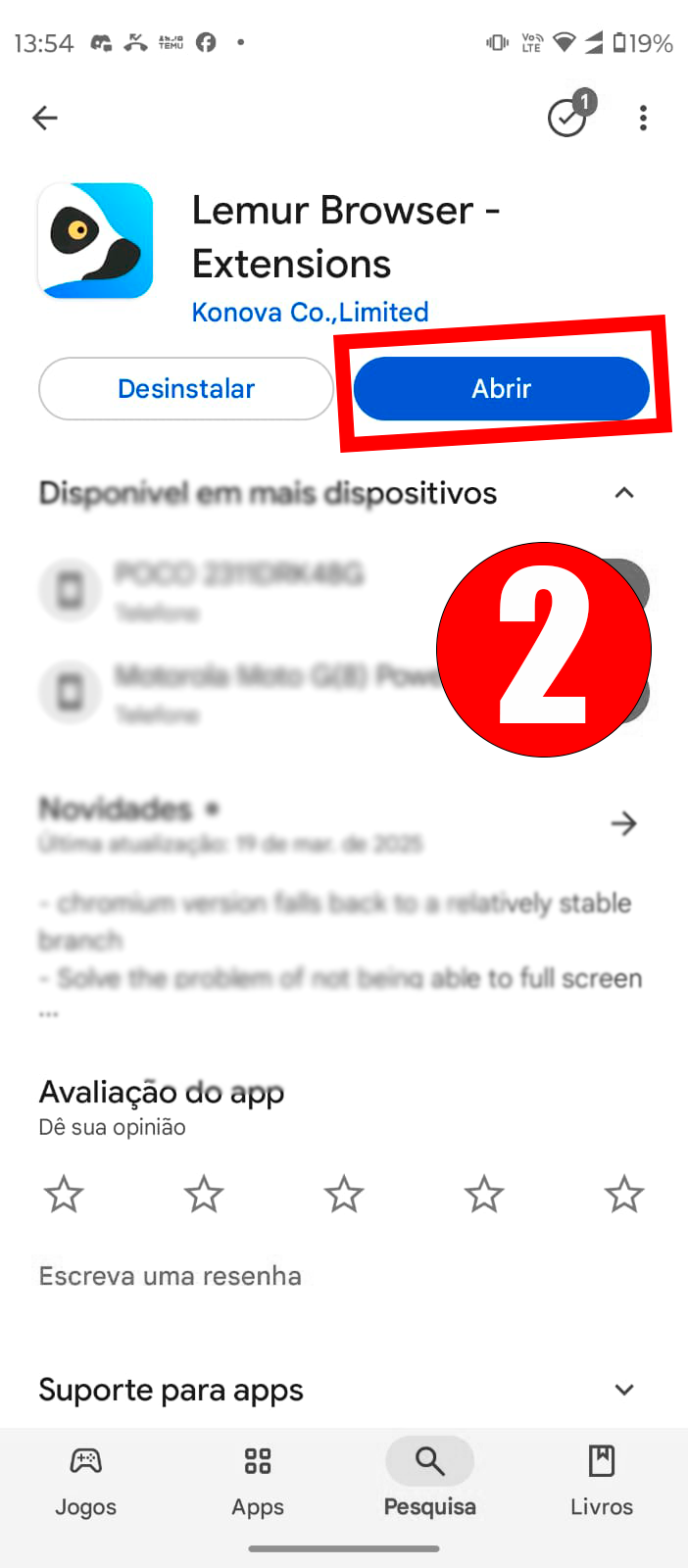Rate the app five stars
Viewport: 688px width, 1568px height.
pyautogui.click(x=623, y=1195)
